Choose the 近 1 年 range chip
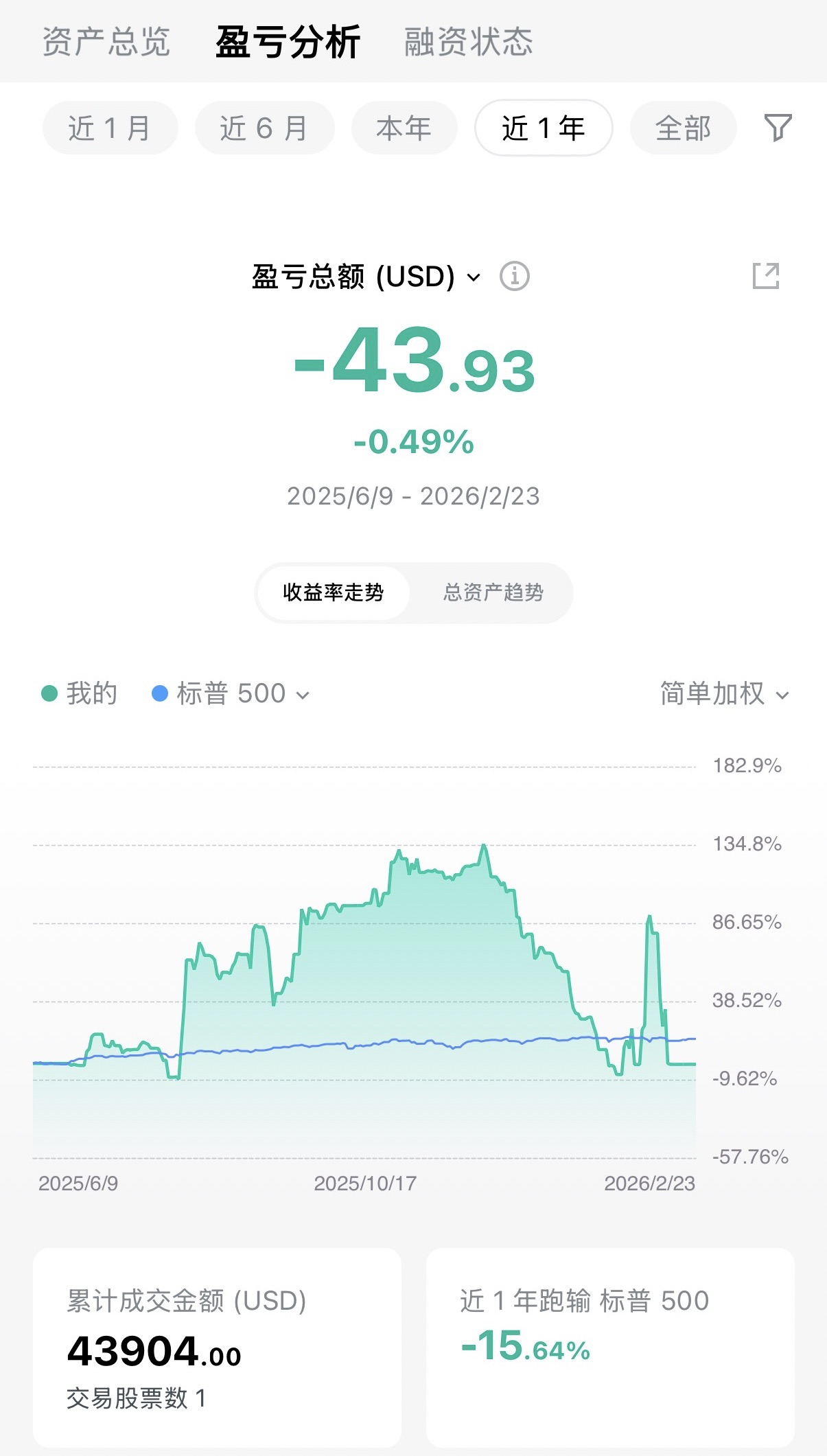The width and height of the screenshot is (827, 1456). 543,128
